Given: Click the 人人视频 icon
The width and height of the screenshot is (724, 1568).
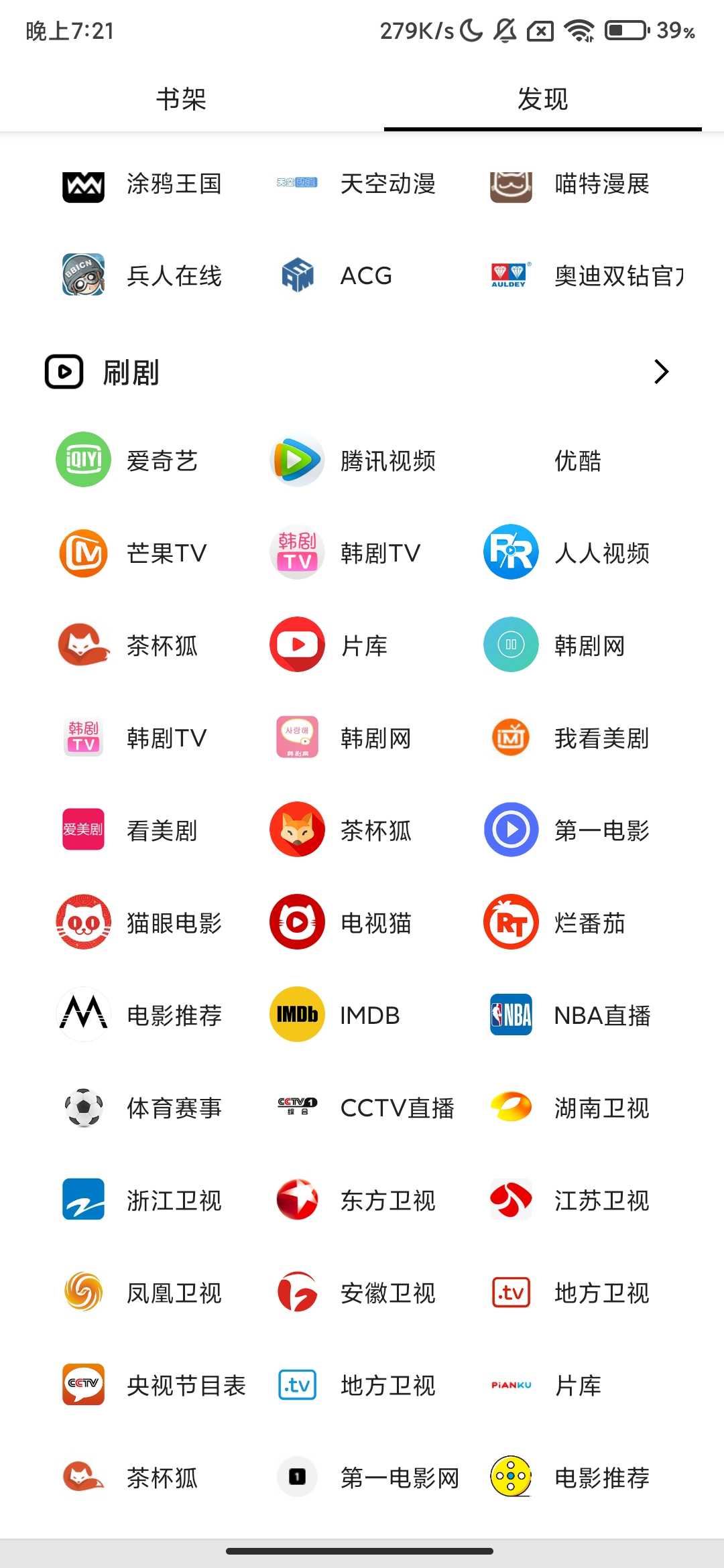Looking at the screenshot, I should click(510, 552).
